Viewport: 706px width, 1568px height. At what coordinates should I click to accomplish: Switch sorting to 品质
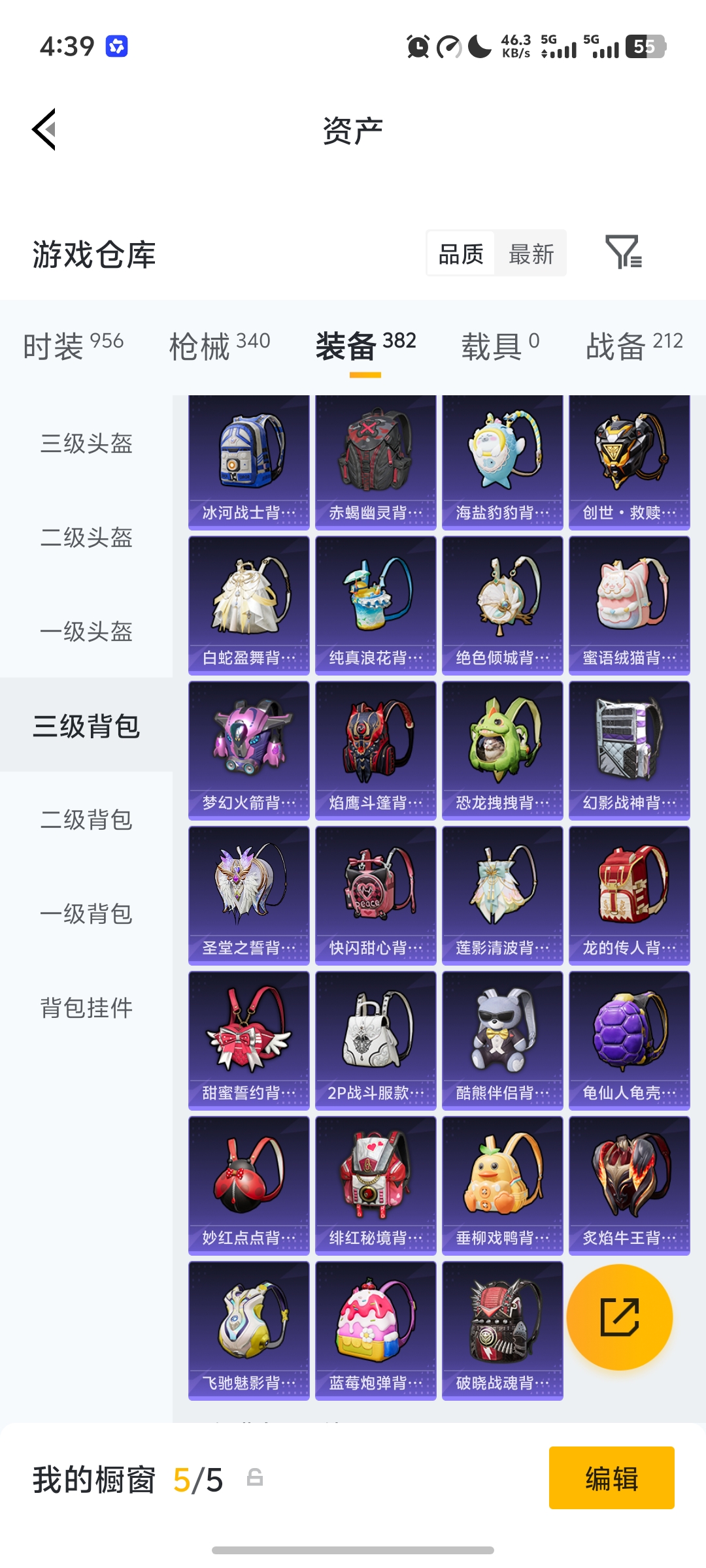462,253
